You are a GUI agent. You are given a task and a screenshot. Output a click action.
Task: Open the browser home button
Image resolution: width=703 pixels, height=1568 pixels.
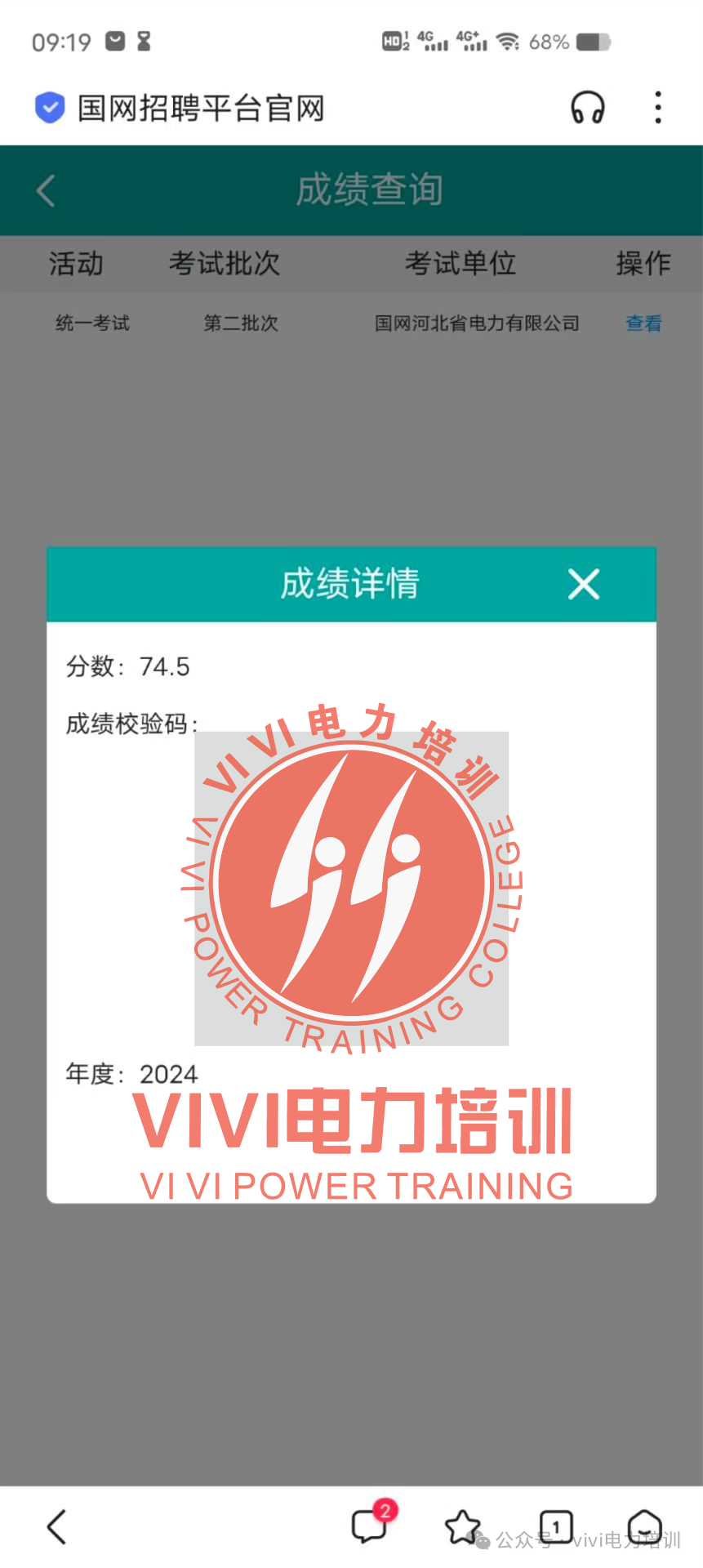tap(644, 1526)
